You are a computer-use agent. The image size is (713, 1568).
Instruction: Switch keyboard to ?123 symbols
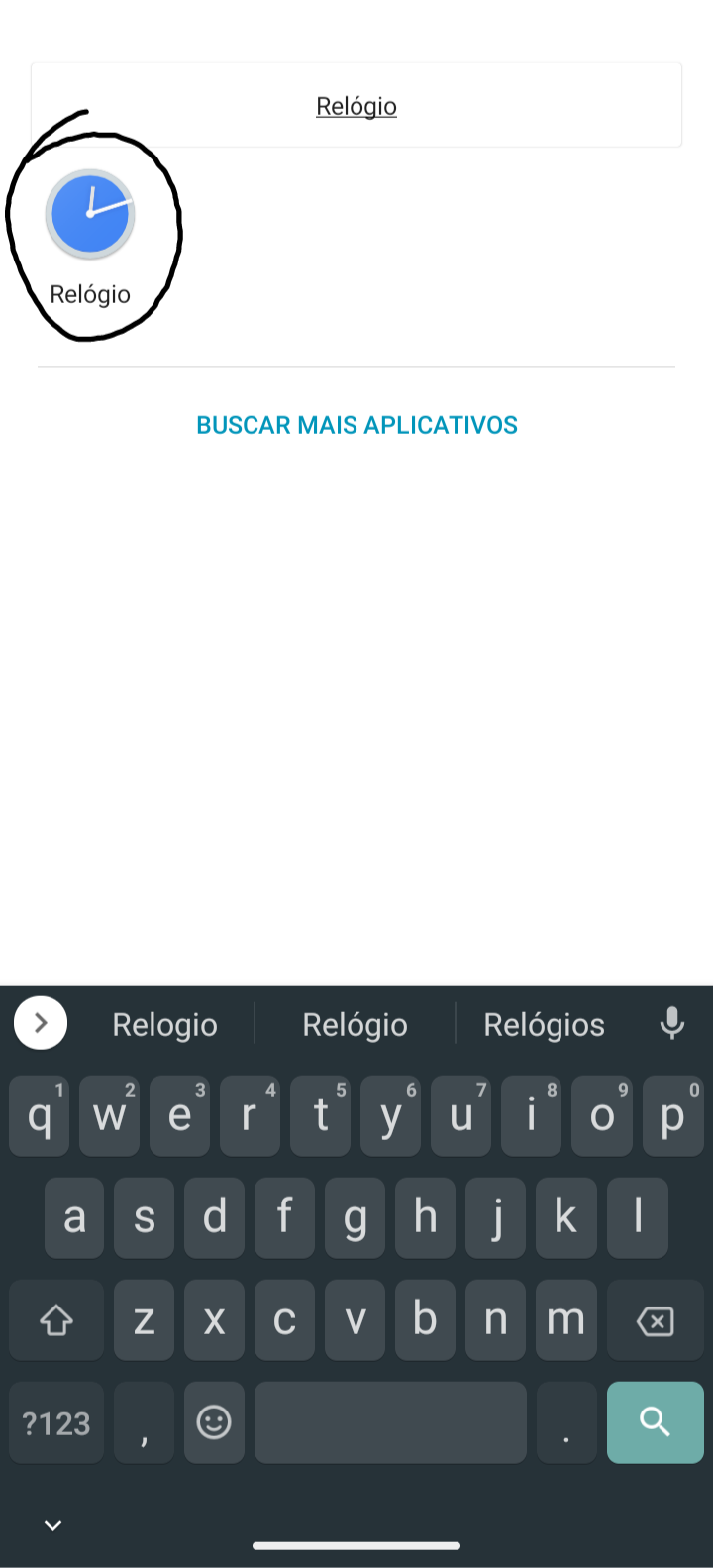[56, 1422]
